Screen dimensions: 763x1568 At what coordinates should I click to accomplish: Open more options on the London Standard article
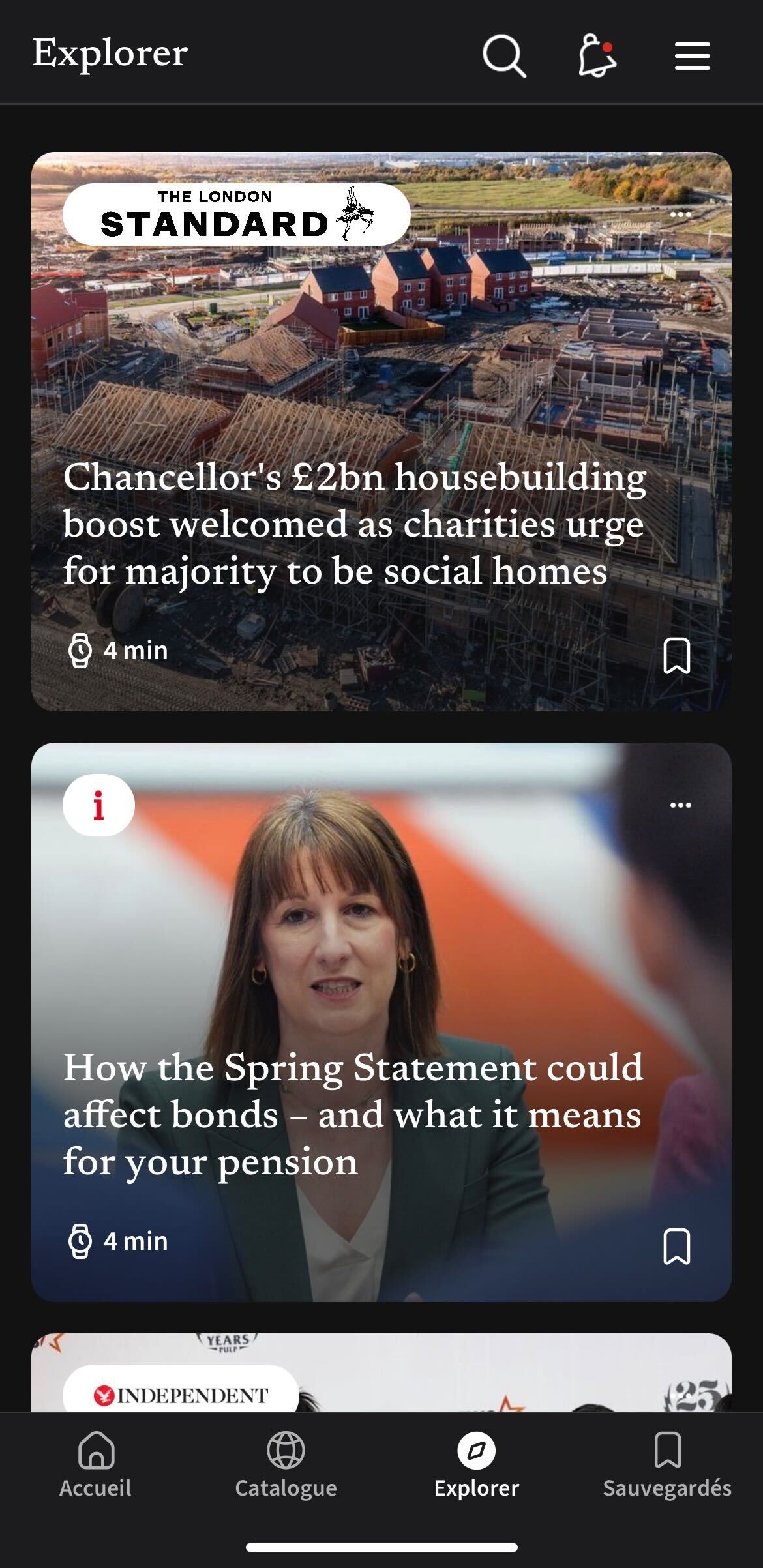pyautogui.click(x=680, y=214)
